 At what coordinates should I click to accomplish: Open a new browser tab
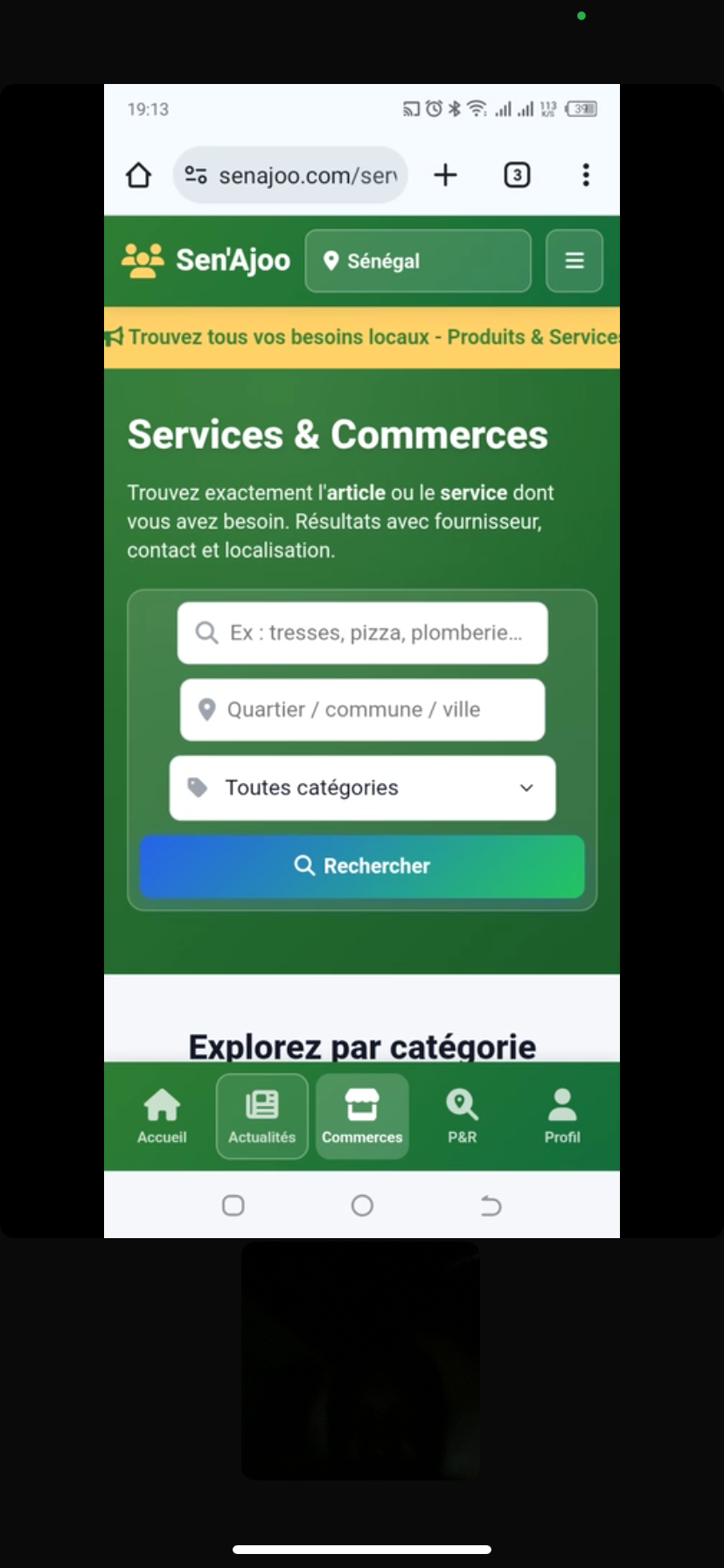point(445,175)
